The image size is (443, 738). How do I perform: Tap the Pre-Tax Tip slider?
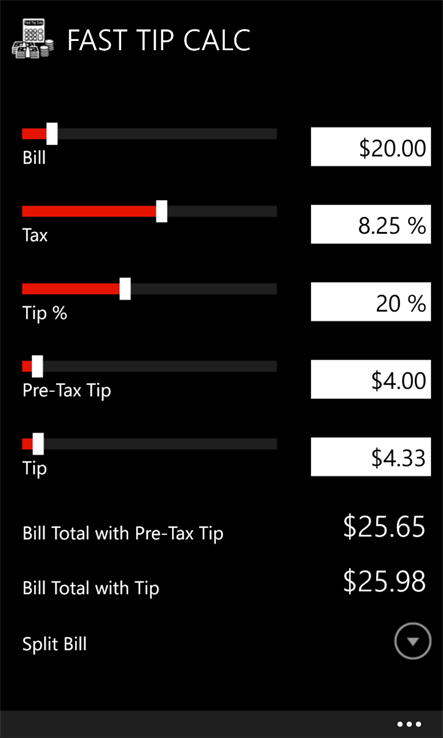tap(149, 366)
